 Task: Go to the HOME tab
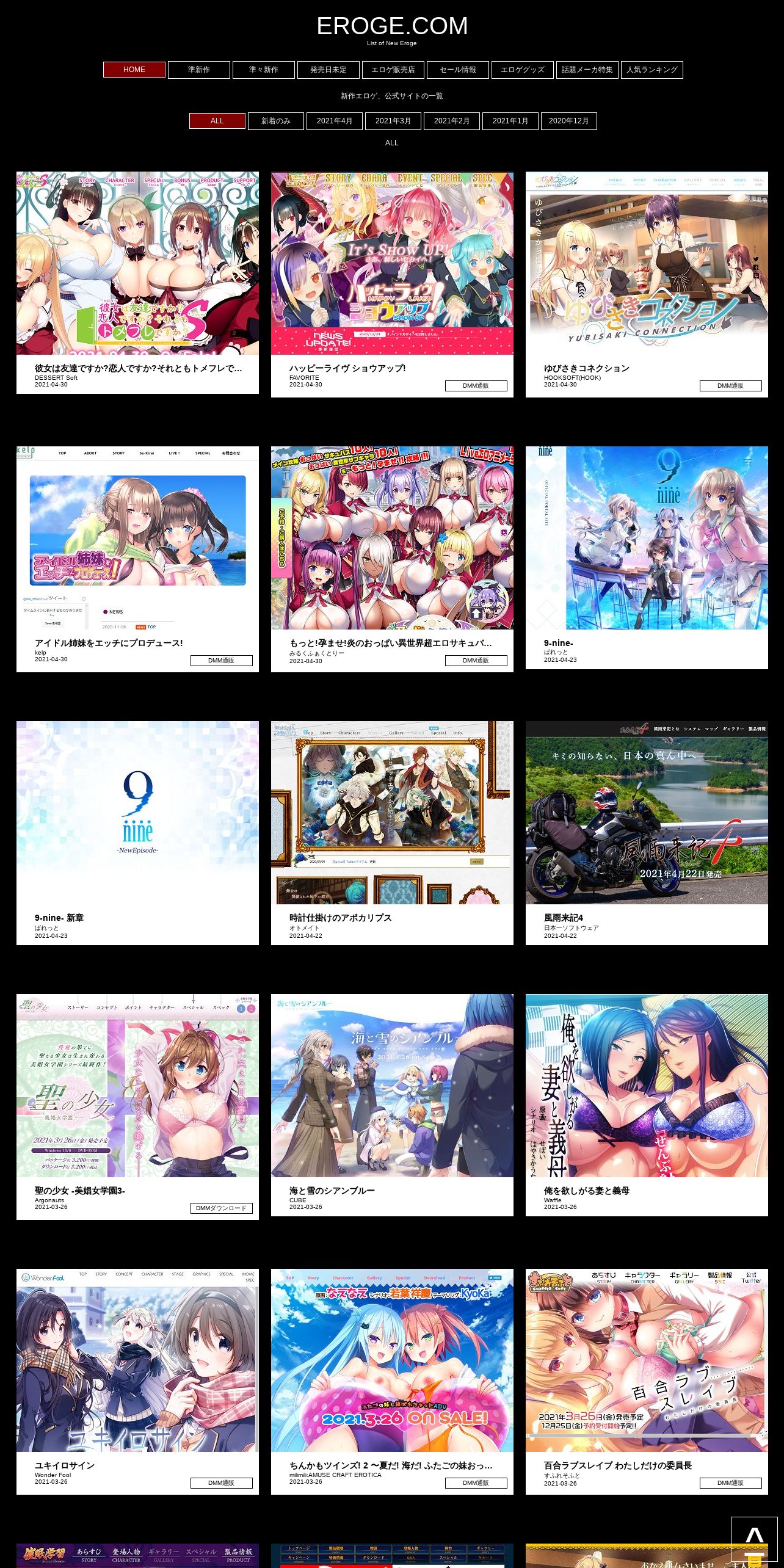point(134,70)
